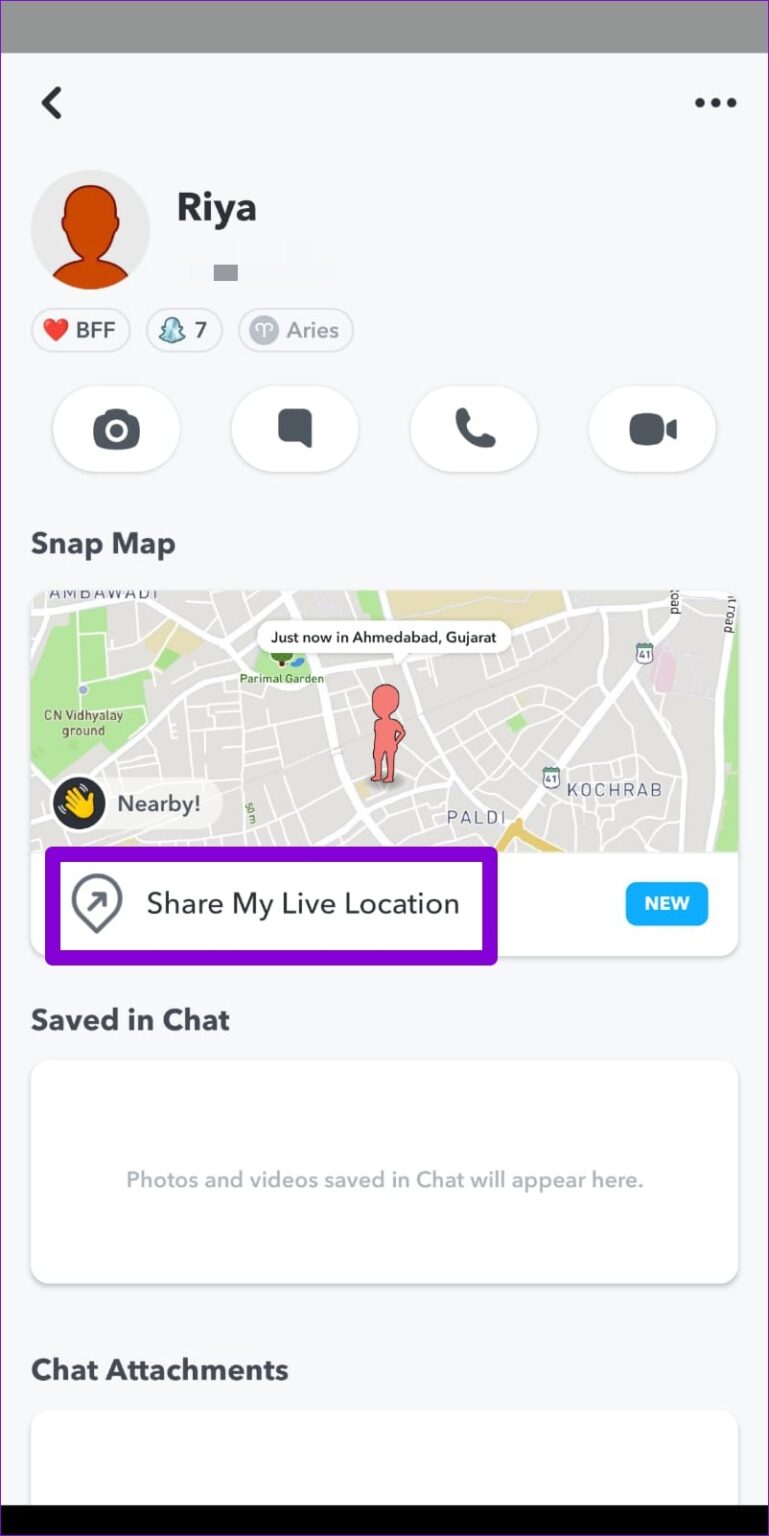
Task: Start a chat using the message bubble icon
Action: pyautogui.click(x=295, y=428)
